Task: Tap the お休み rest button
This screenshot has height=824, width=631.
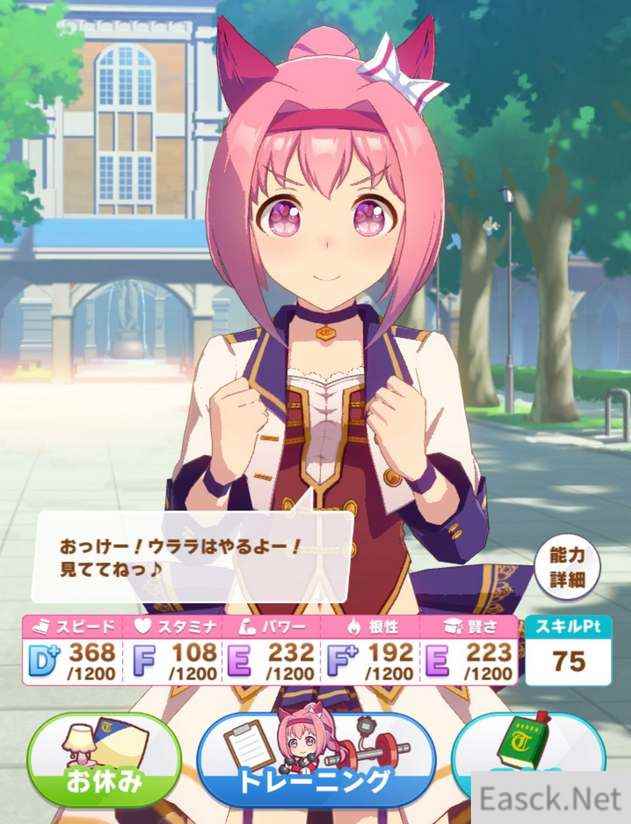Action: pos(103,761)
